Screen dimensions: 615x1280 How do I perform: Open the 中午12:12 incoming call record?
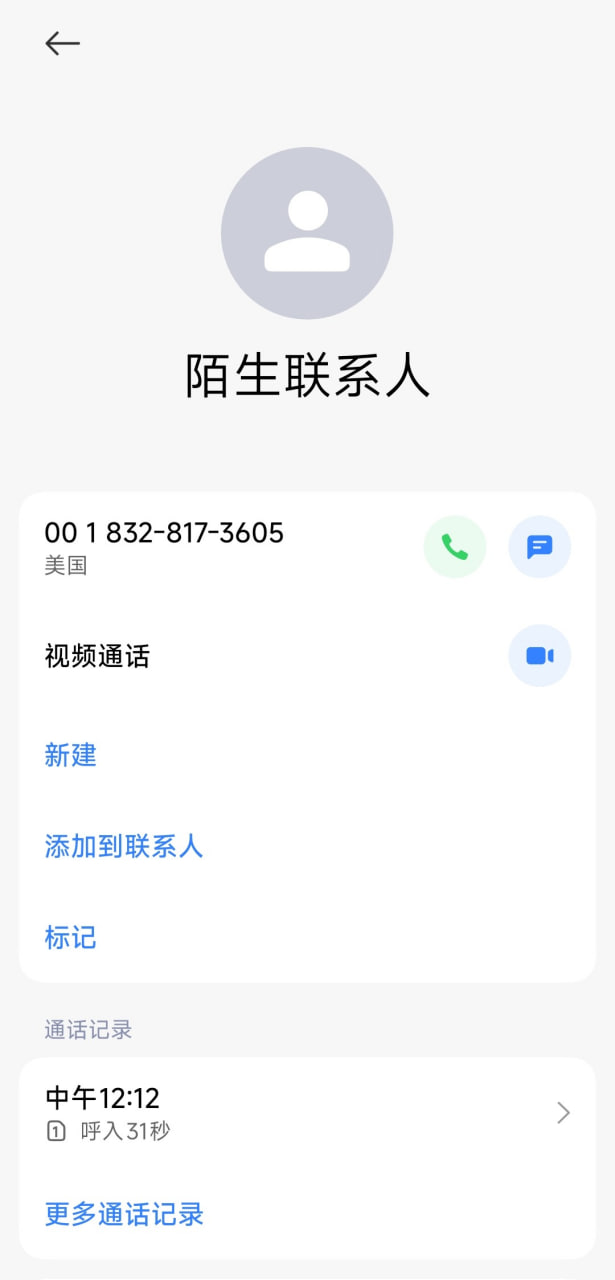[307, 1113]
